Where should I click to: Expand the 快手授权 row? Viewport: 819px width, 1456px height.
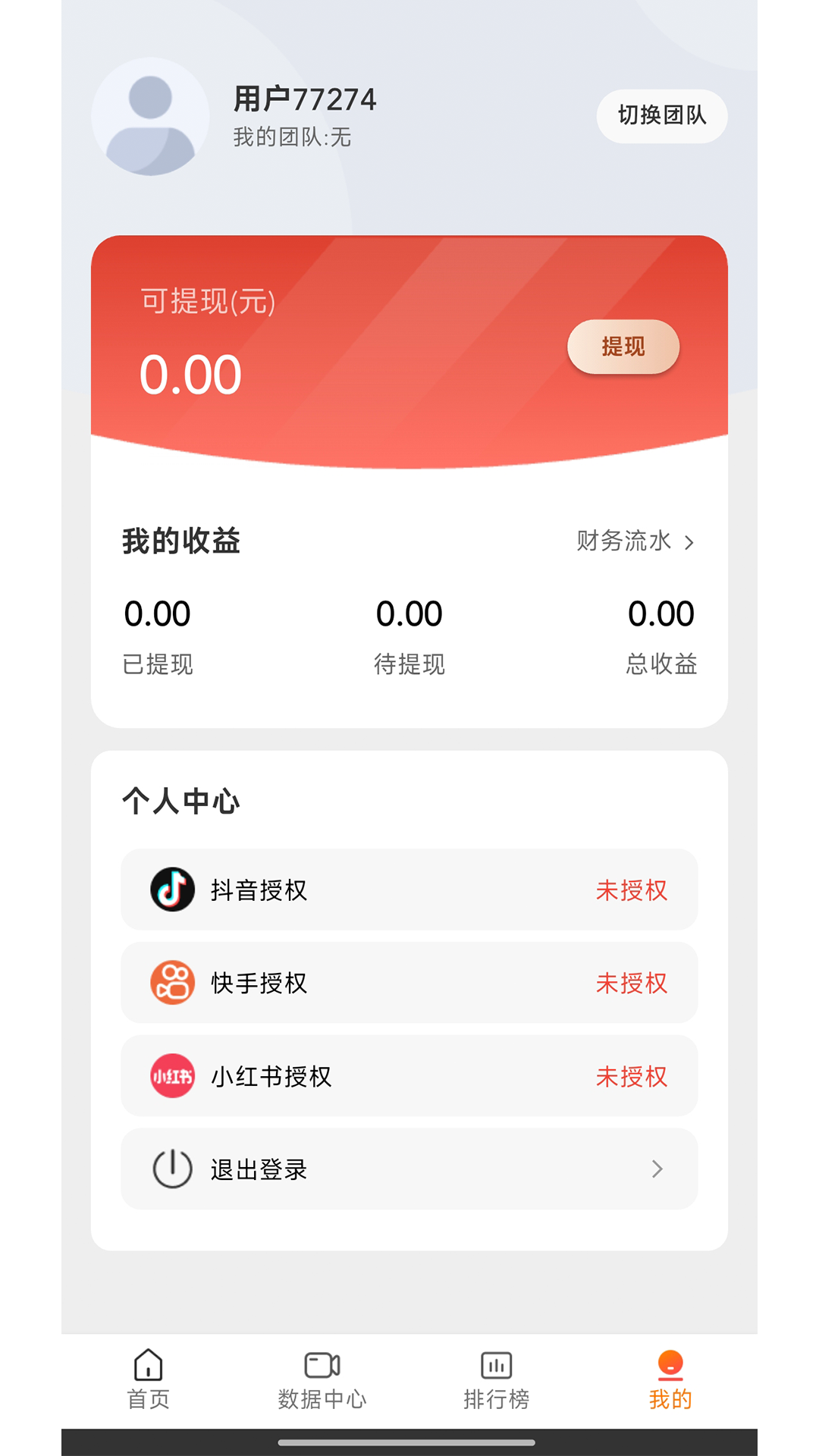tap(409, 984)
